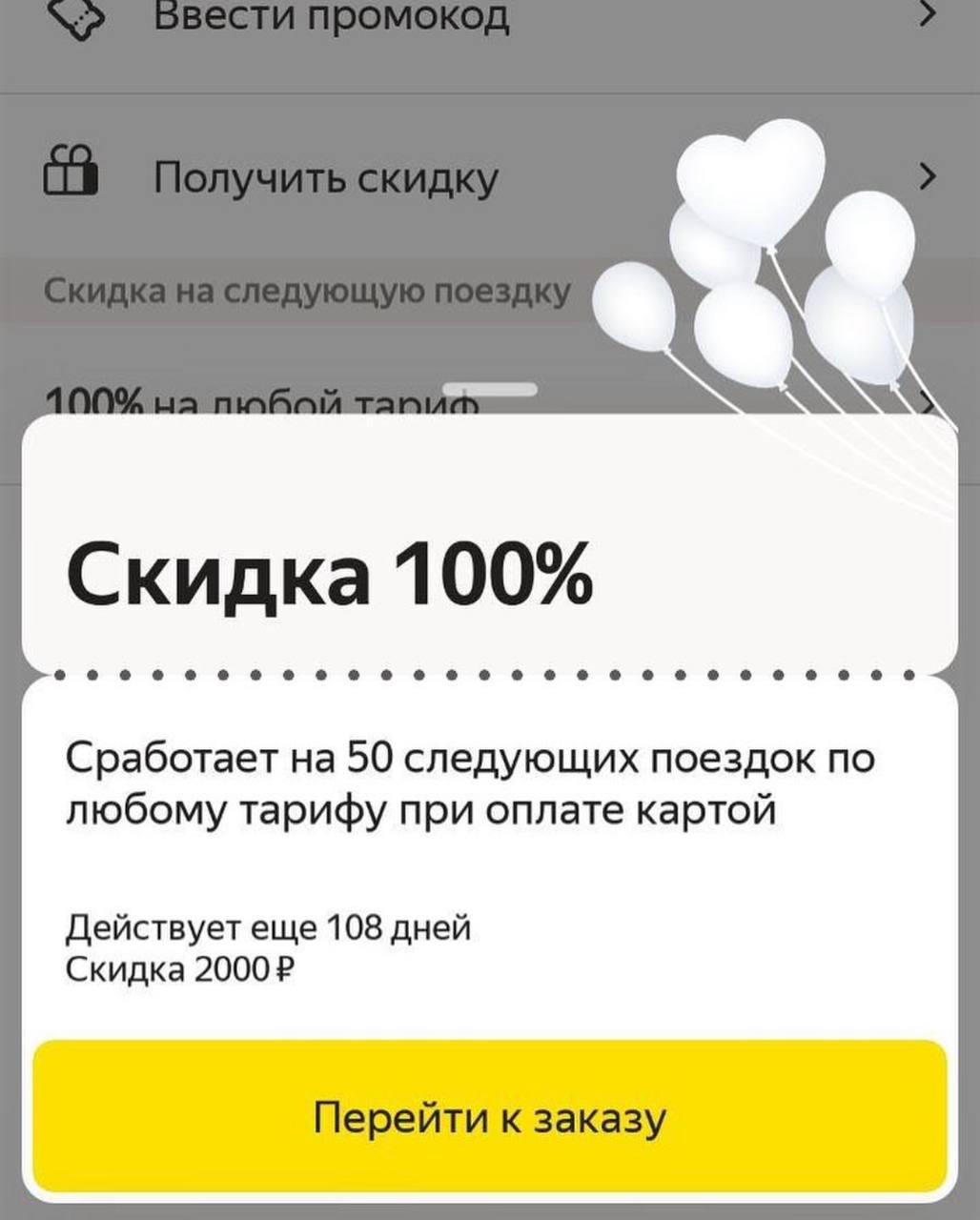Open the 100% на любой тариф discount row
The image size is (980, 1220).
point(262,400)
